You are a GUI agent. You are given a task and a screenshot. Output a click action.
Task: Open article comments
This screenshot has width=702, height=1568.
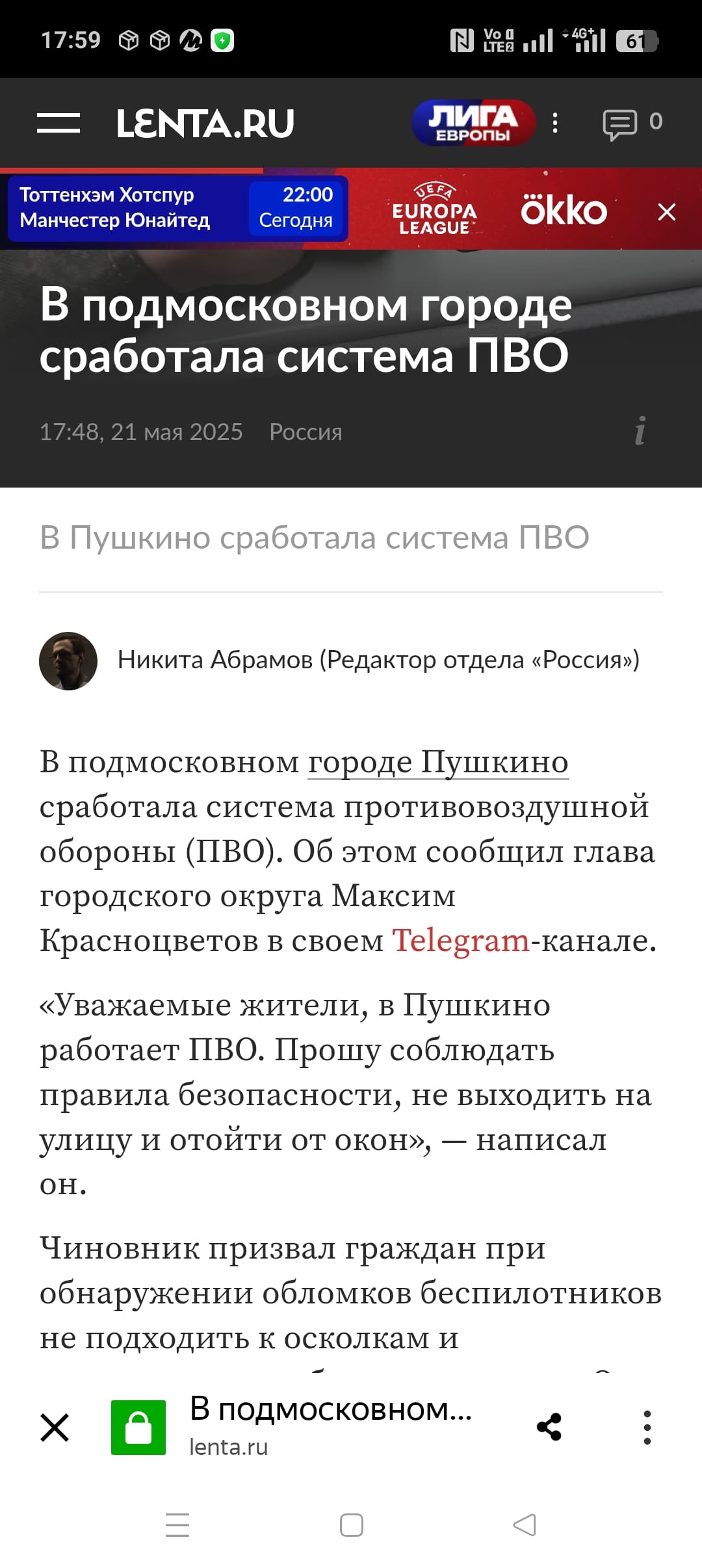pyautogui.click(x=632, y=124)
